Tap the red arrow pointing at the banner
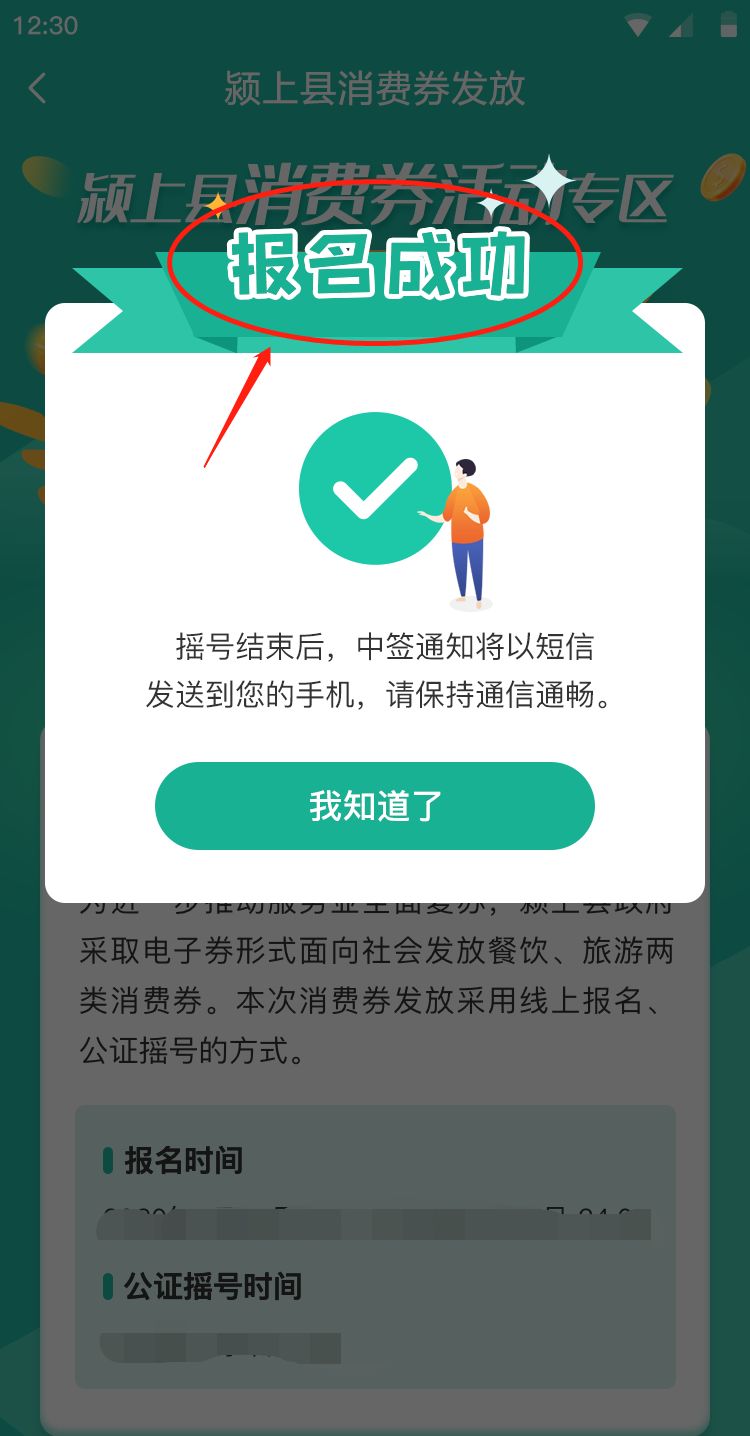 [x=235, y=410]
